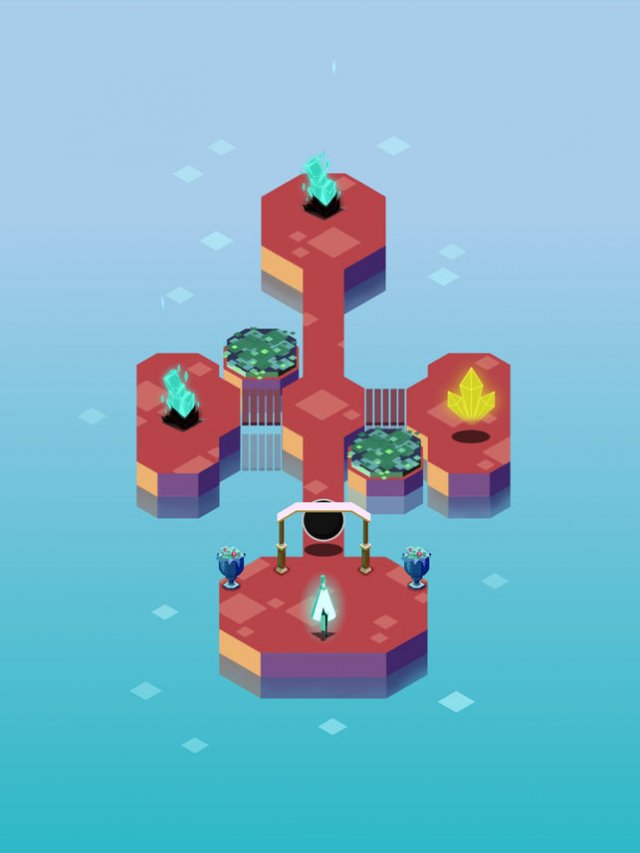
Task: Tap the yellow crystal on the island
Action: (x=470, y=396)
